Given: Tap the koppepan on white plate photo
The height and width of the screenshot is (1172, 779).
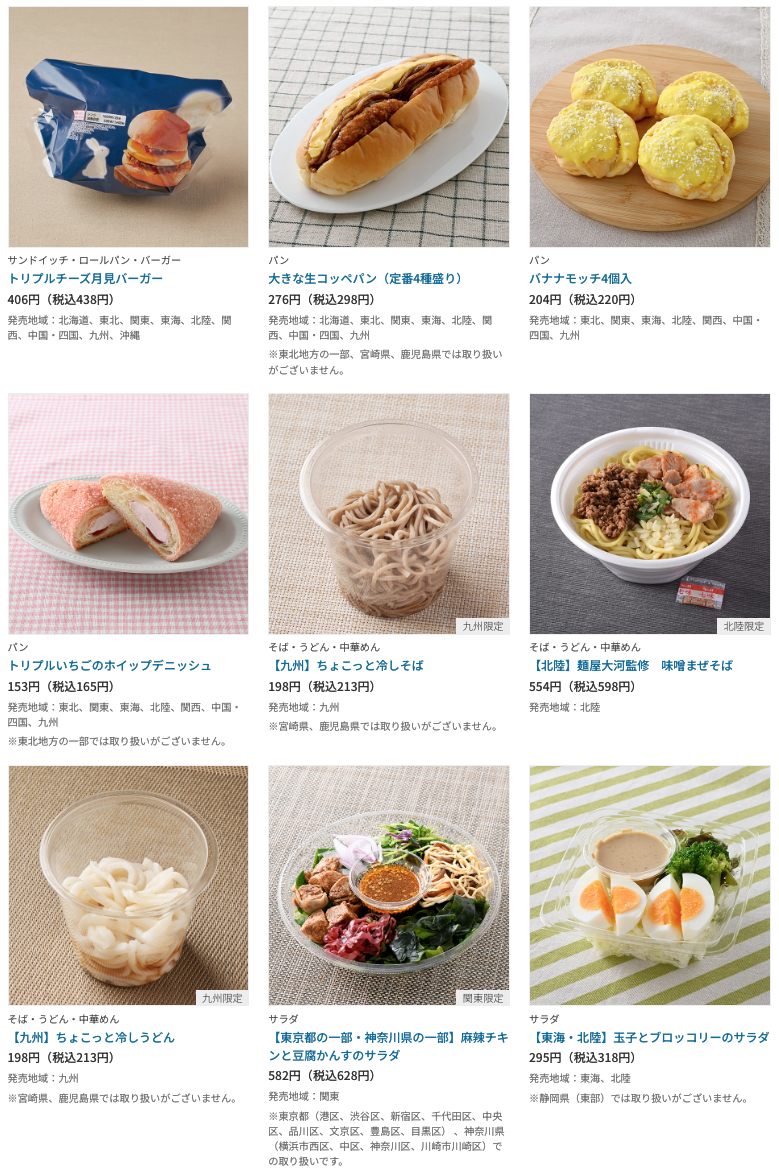Looking at the screenshot, I should click(x=389, y=127).
